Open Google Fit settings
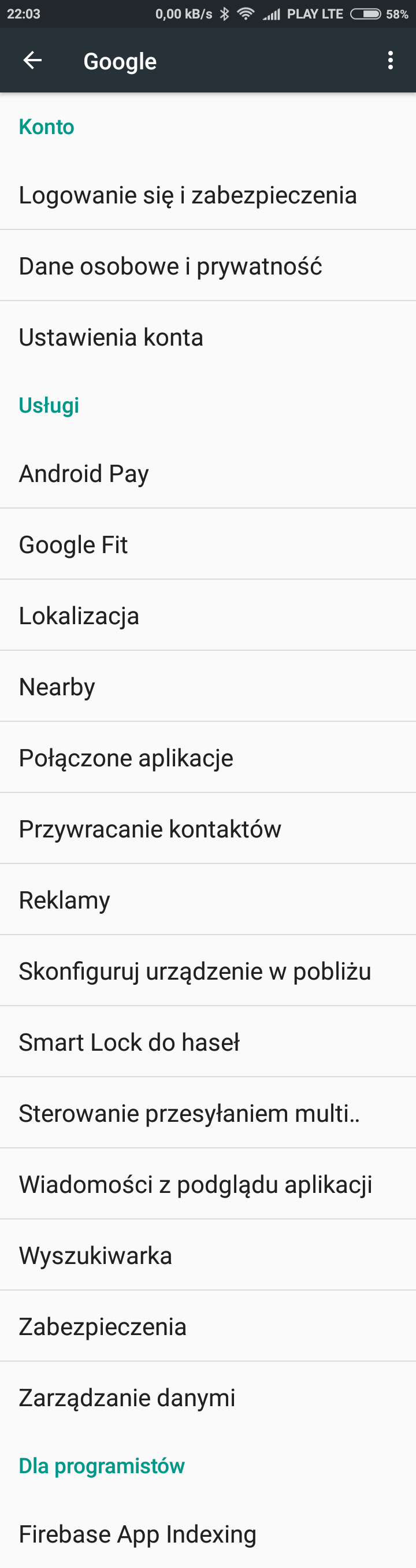 click(x=73, y=545)
